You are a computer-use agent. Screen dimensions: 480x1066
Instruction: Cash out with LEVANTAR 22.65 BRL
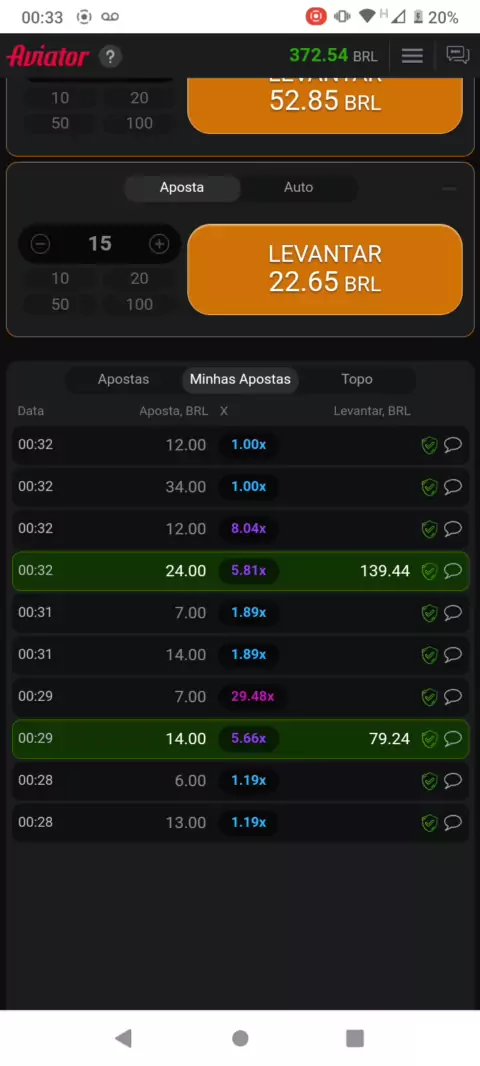pyautogui.click(x=325, y=269)
